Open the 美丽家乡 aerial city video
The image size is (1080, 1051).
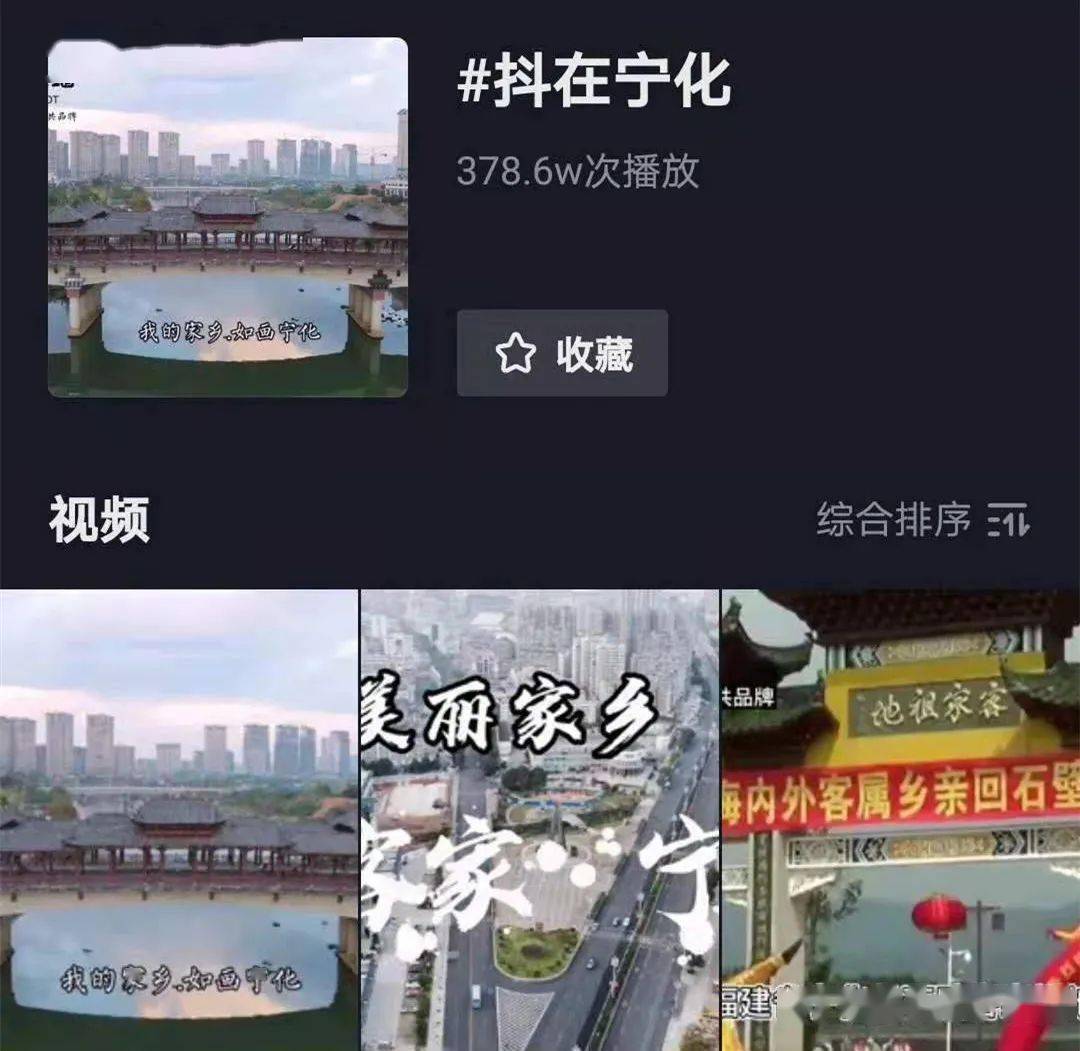[540, 820]
